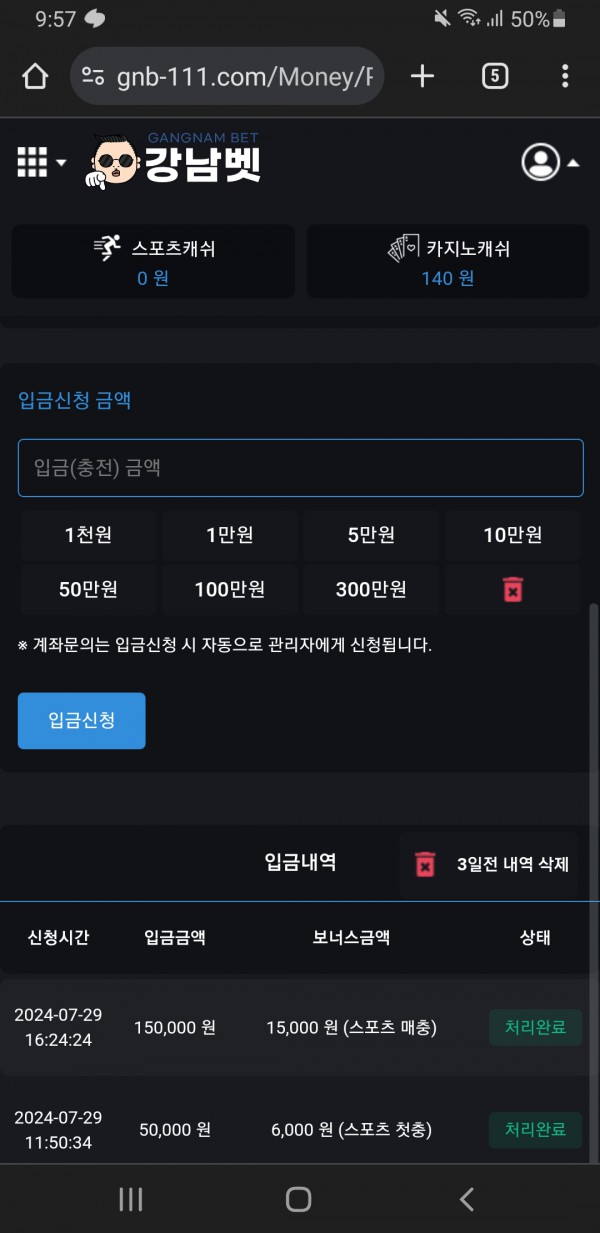Pick the 100만원 amount button
600x1233 pixels.
pos(230,589)
